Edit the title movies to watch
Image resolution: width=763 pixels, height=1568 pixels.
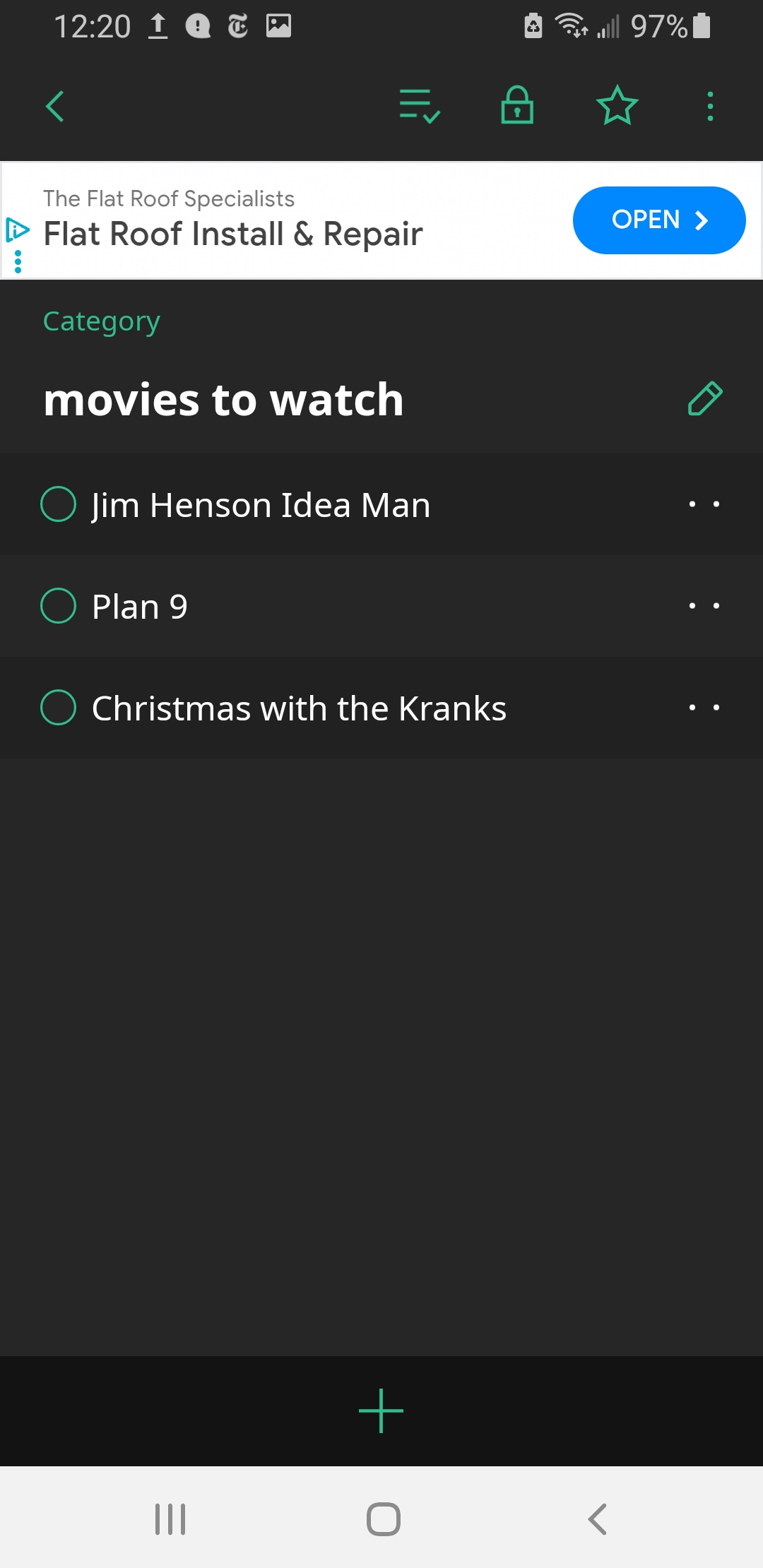pos(705,398)
